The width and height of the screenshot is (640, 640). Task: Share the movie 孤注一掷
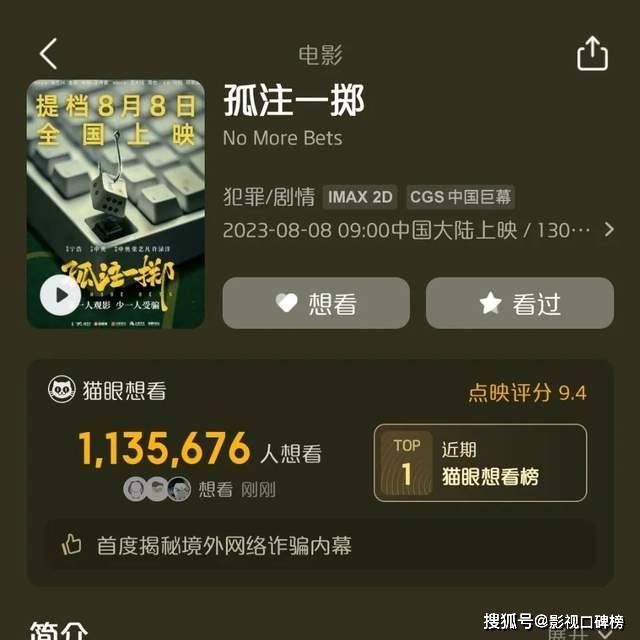pyautogui.click(x=592, y=53)
